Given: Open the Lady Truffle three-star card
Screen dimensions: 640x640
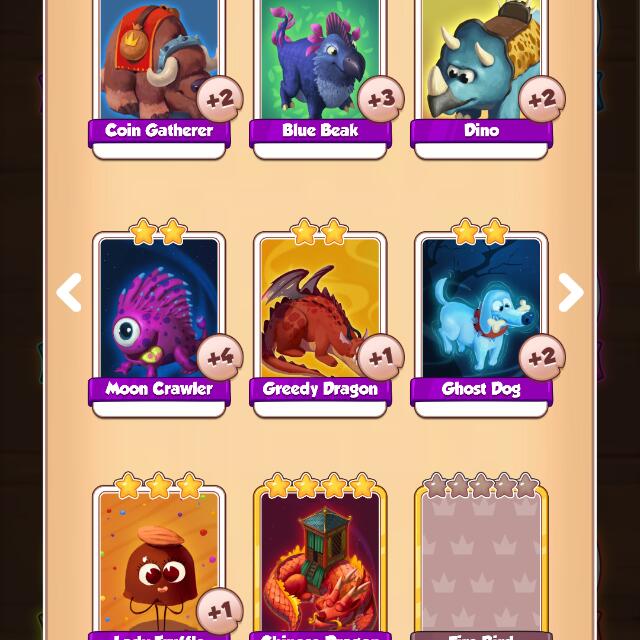Looking at the screenshot, I should coord(159,565).
